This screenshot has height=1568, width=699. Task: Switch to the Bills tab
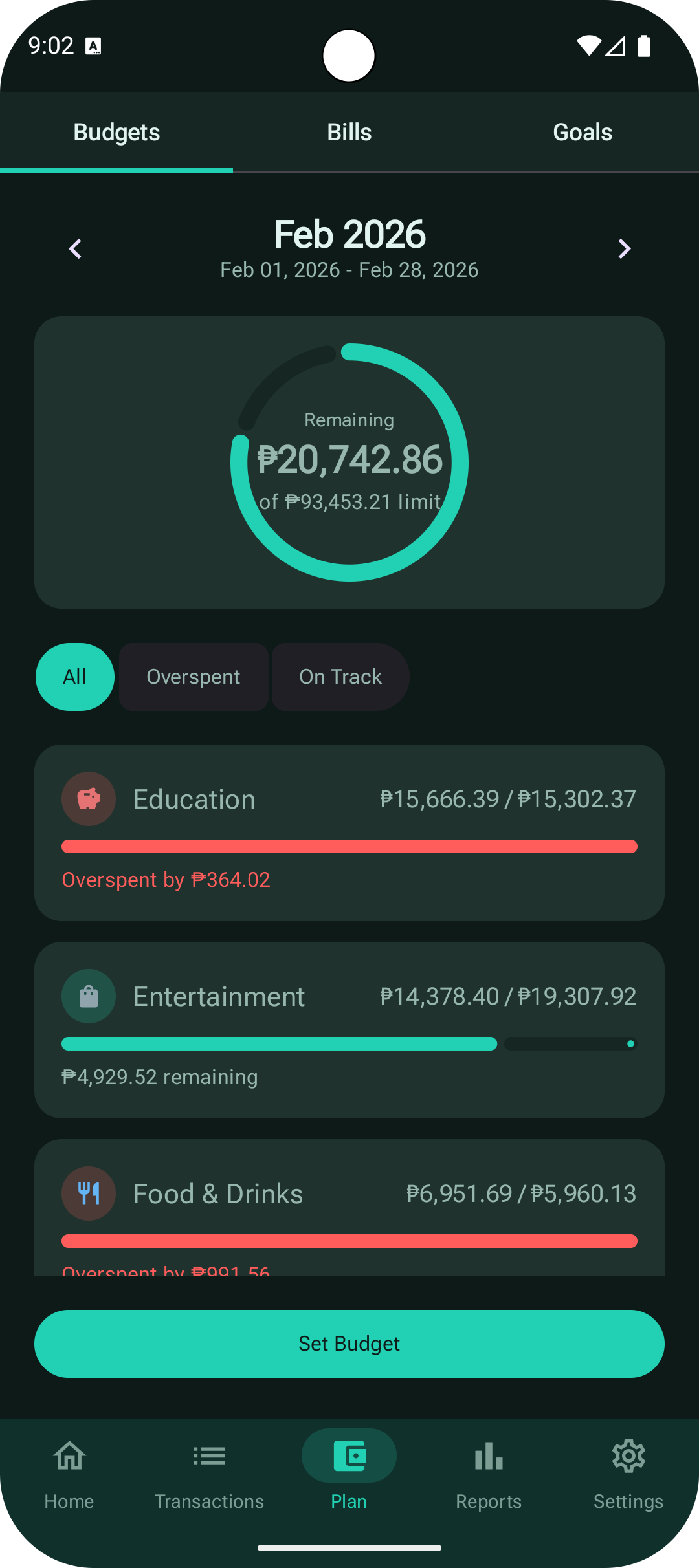349,131
